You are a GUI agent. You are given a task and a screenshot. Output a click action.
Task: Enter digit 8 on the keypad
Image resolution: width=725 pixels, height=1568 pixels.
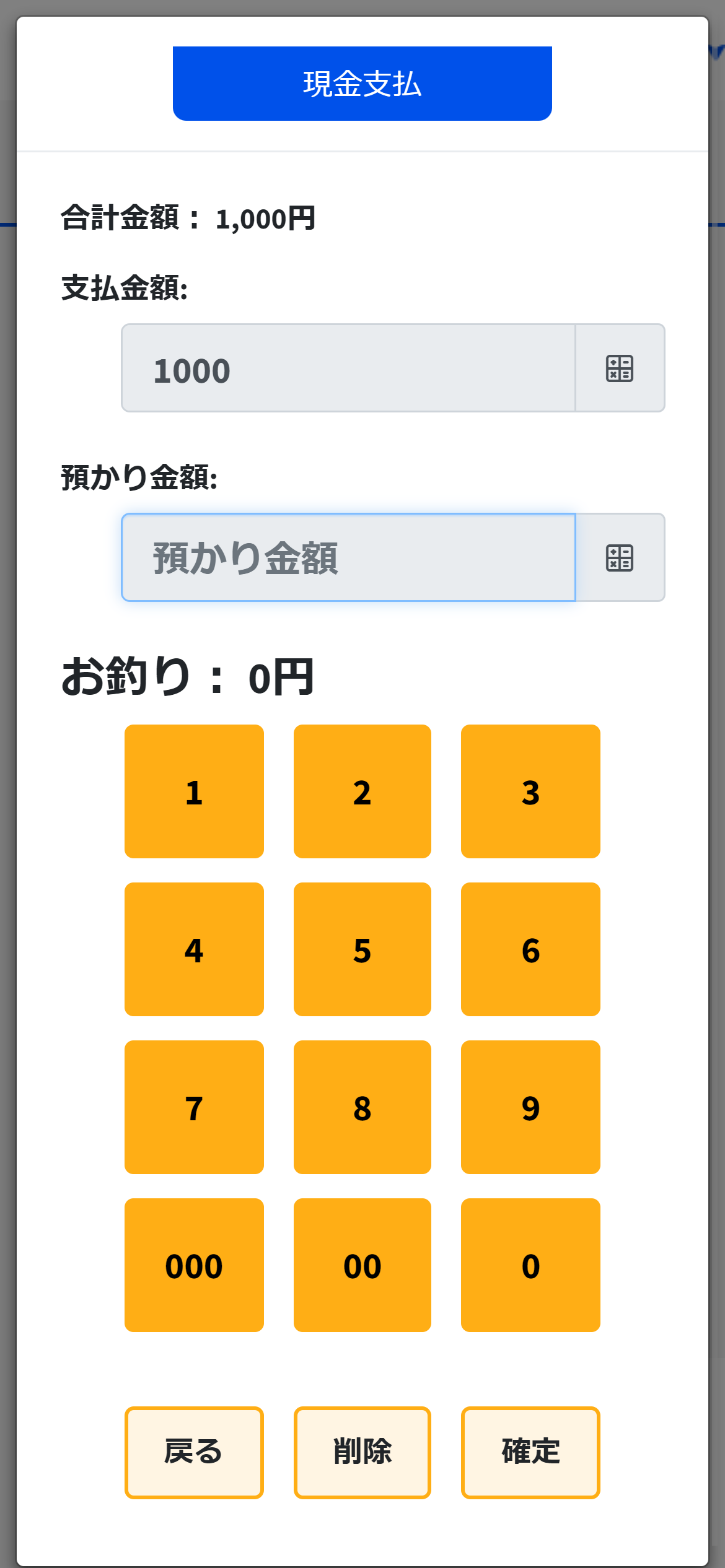tap(362, 1107)
